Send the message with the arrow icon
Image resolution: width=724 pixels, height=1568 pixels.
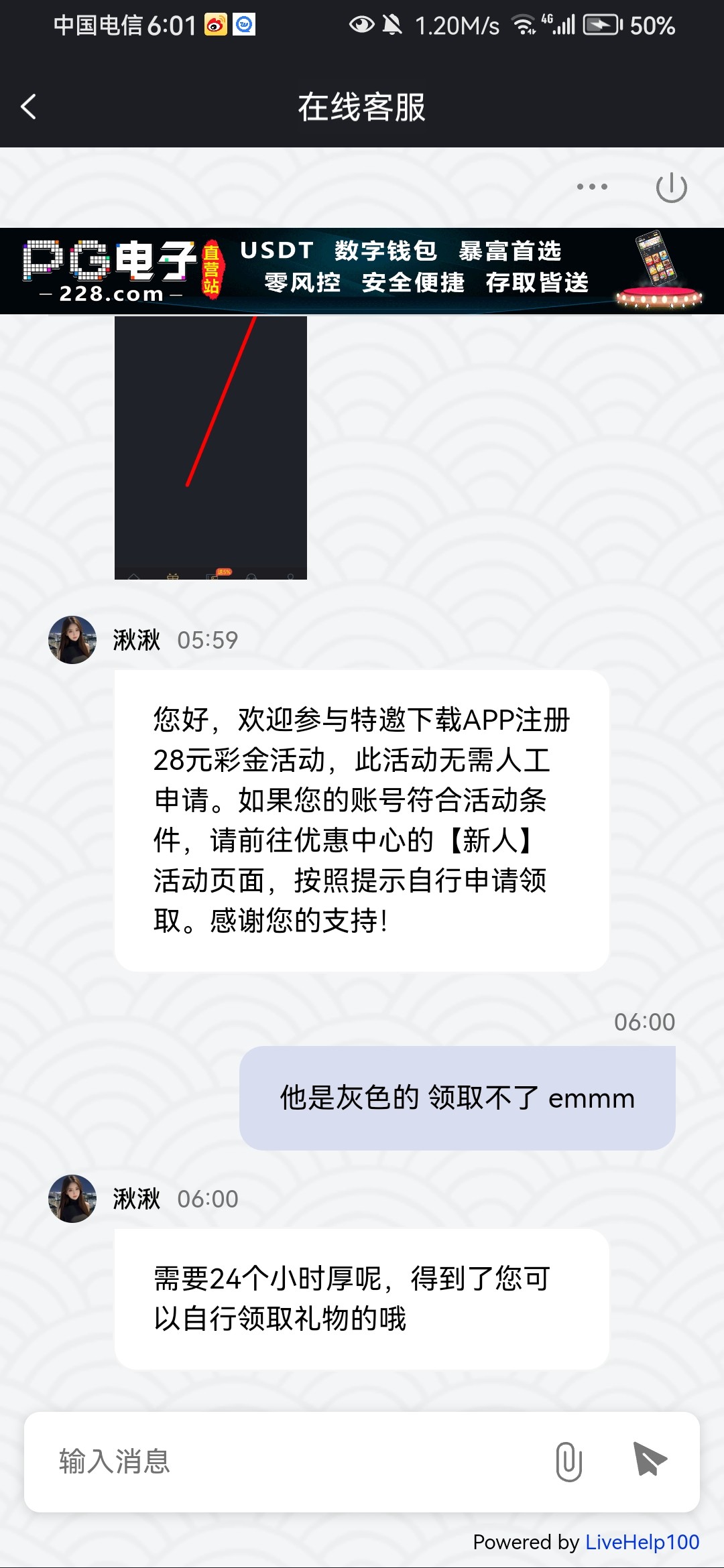[x=649, y=1460]
